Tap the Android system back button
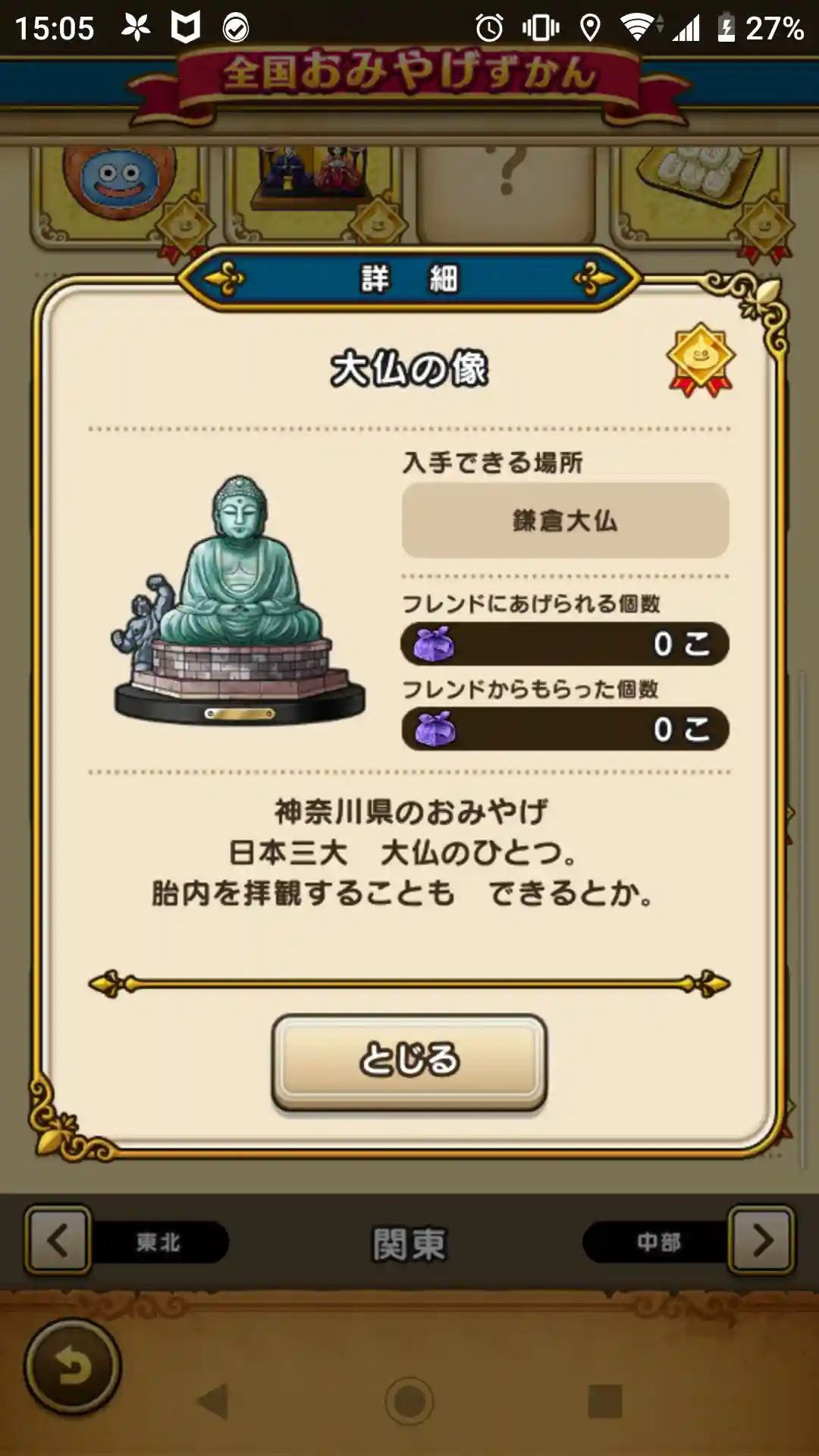Image resolution: width=819 pixels, height=1456 pixels. 213,1401
